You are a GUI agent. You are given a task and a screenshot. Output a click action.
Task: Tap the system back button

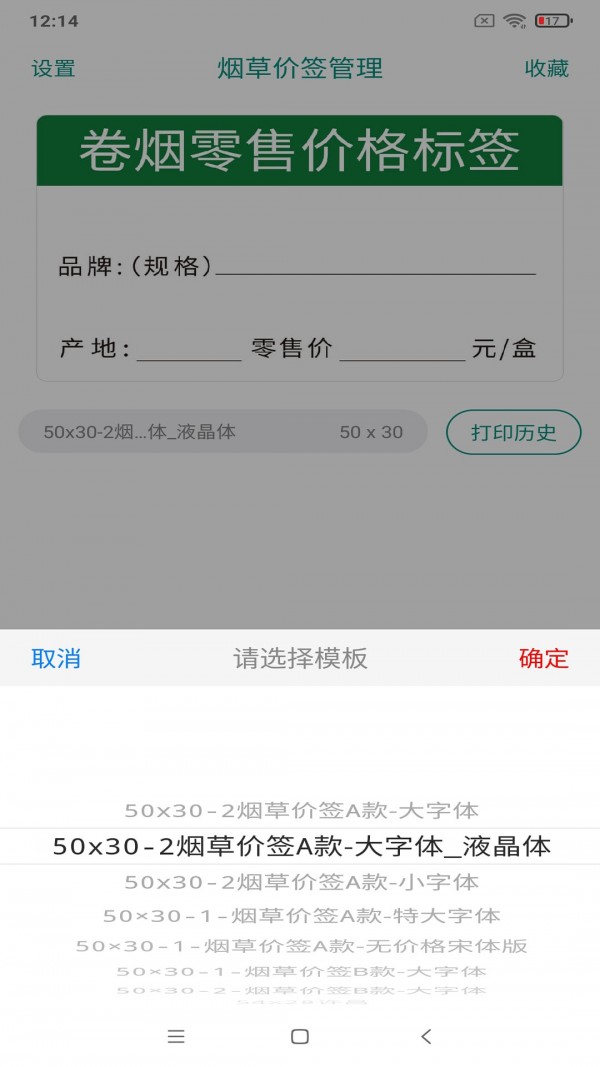(426, 1037)
